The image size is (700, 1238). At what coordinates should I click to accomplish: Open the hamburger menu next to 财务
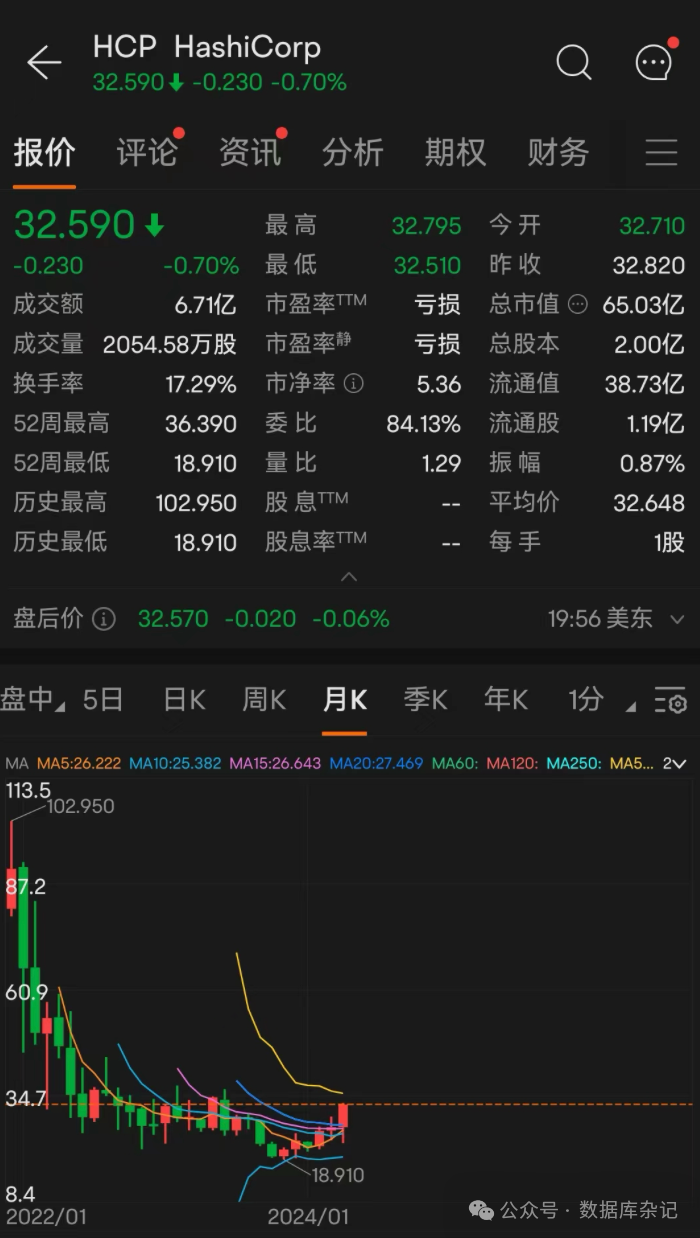[661, 153]
